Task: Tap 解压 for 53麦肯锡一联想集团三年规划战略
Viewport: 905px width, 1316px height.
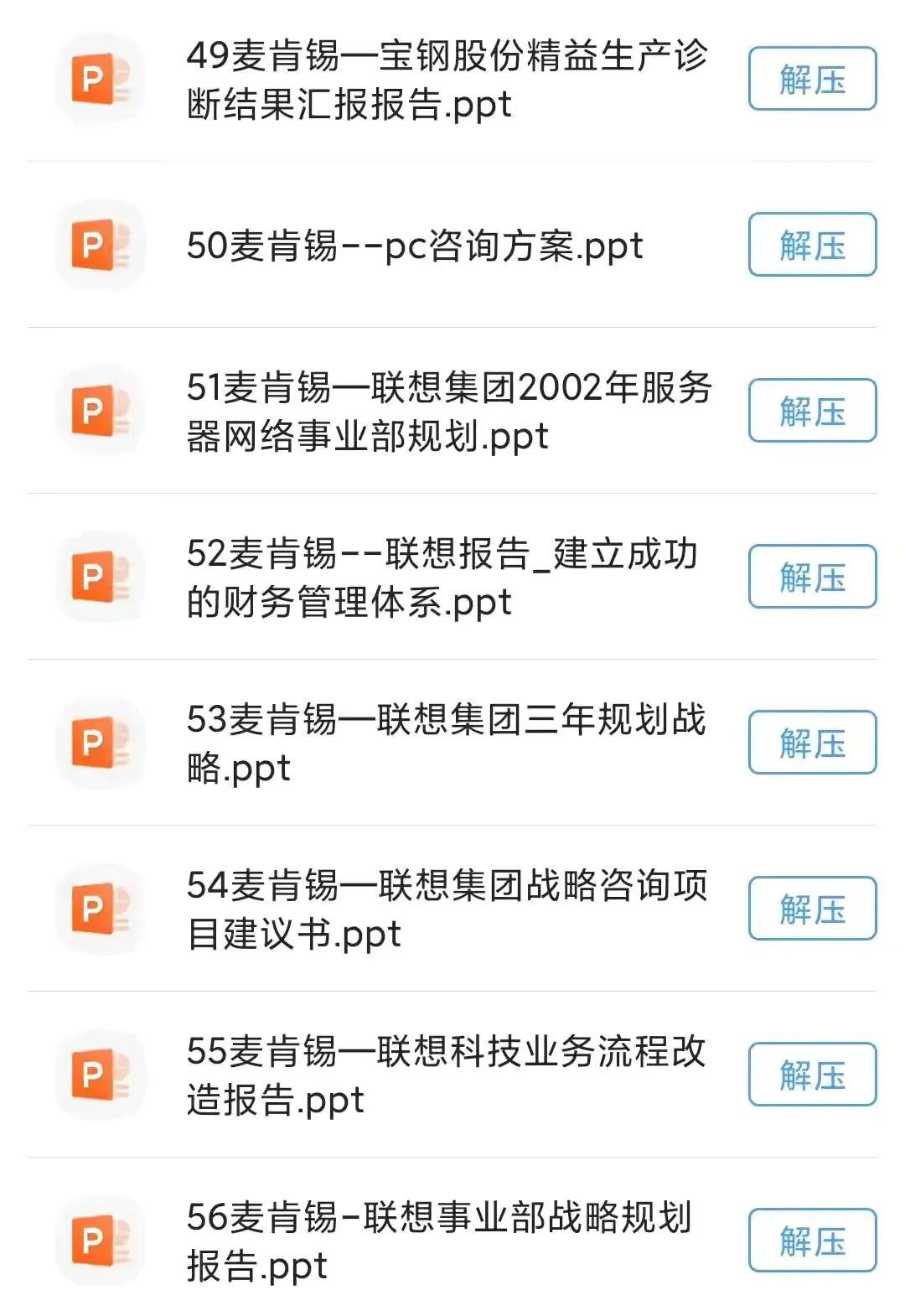Action: (811, 743)
